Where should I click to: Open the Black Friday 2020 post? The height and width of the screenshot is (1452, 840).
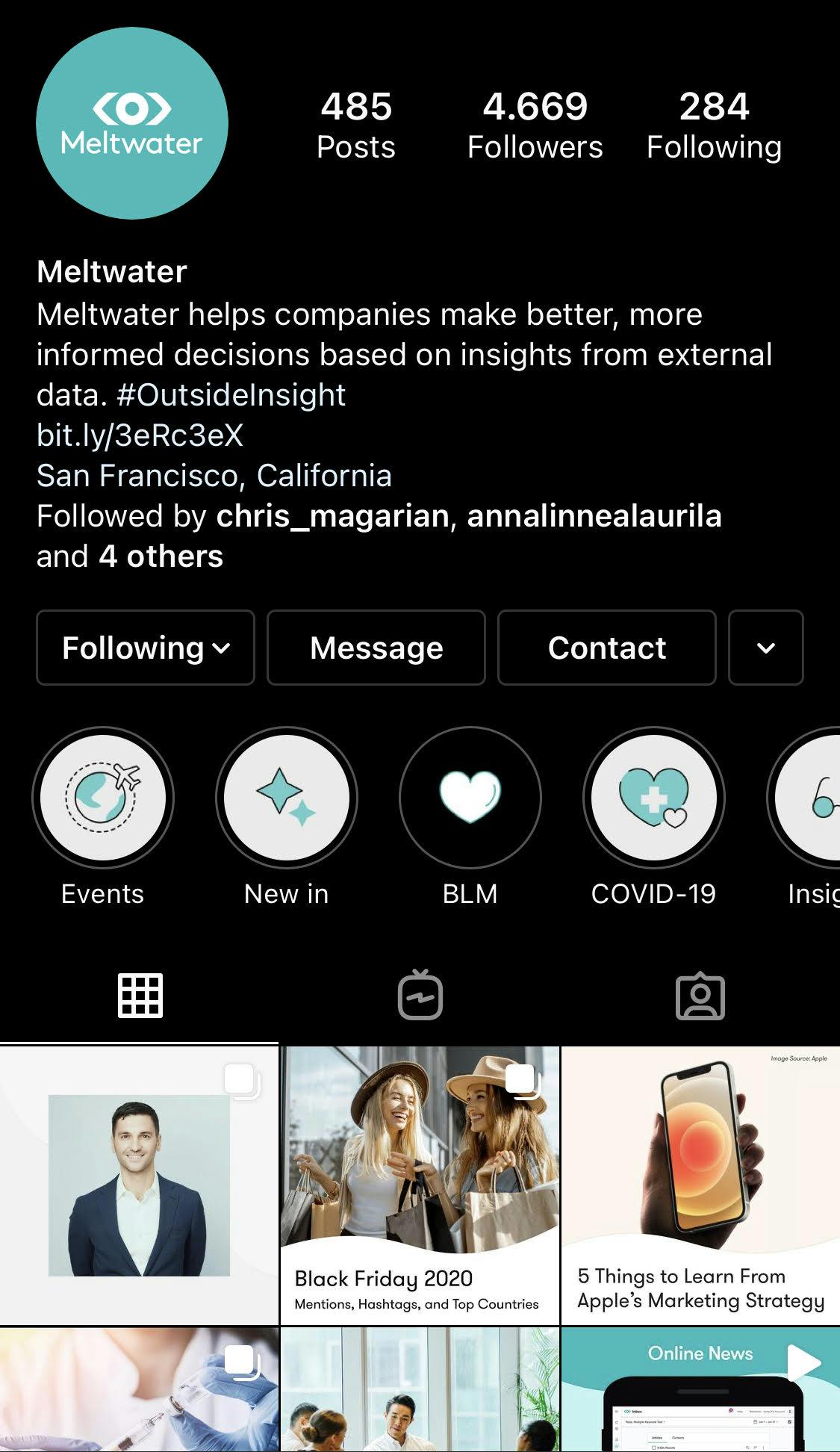pos(420,1185)
